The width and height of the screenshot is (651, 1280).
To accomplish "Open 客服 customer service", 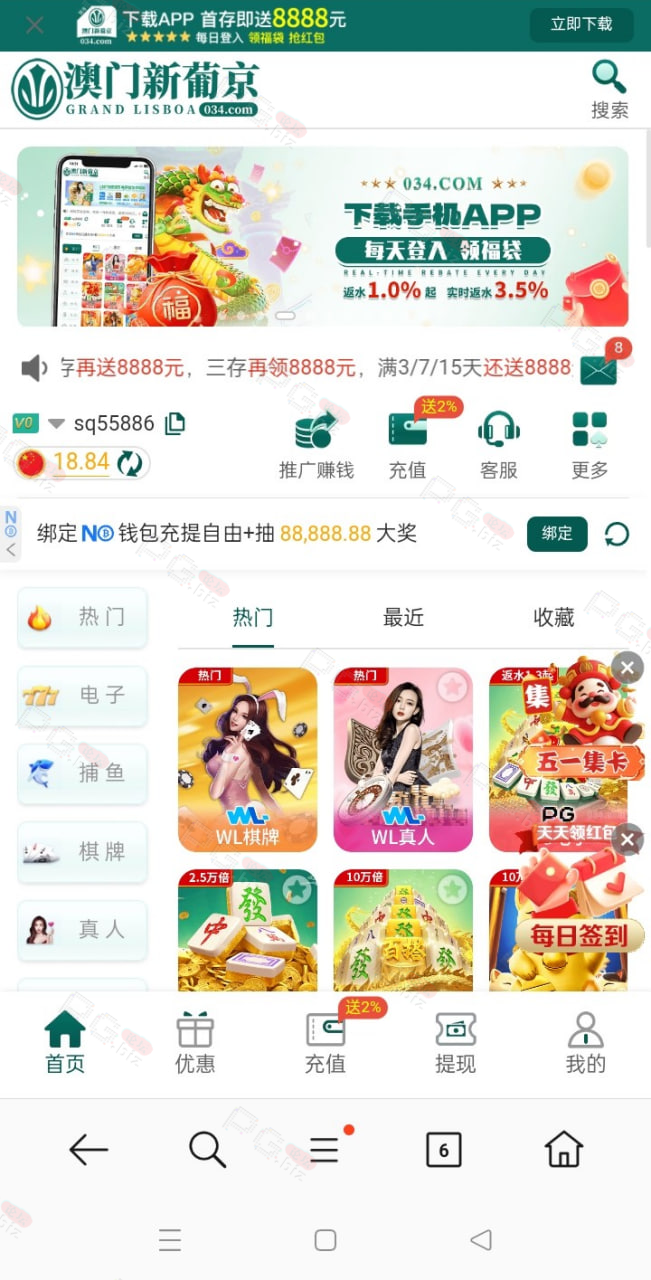I will point(498,445).
